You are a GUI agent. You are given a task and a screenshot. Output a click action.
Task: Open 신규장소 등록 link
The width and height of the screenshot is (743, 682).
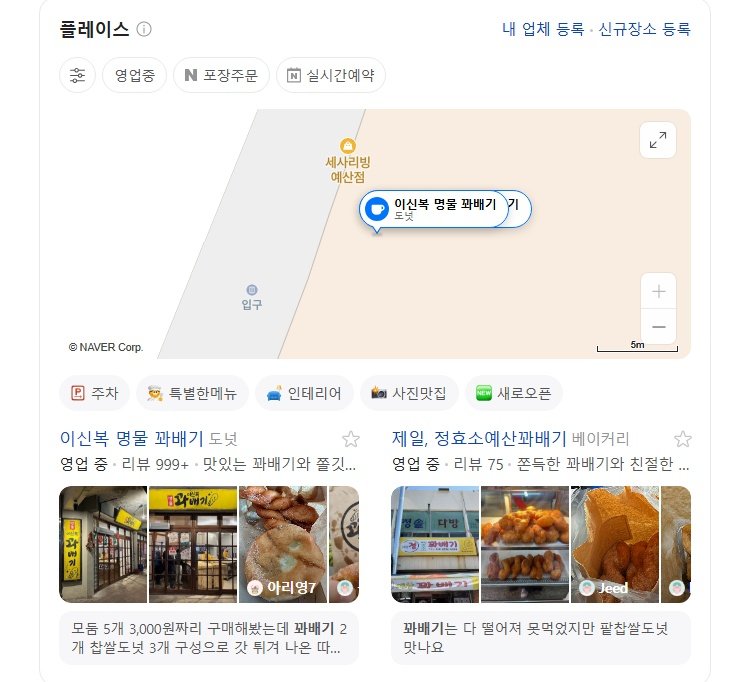tap(644, 29)
